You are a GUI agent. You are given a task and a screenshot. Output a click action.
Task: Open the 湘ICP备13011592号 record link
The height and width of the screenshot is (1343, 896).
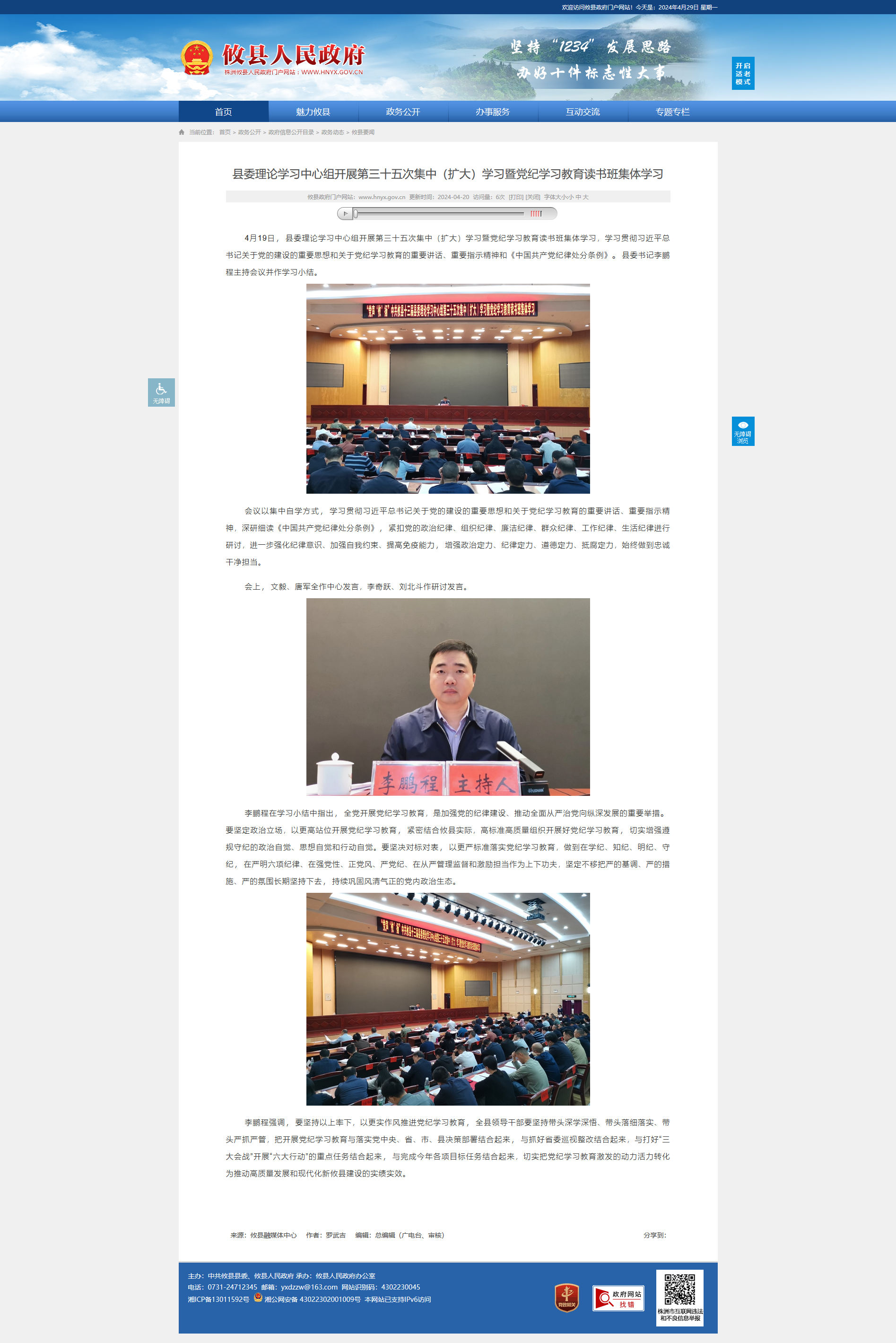218,1299
